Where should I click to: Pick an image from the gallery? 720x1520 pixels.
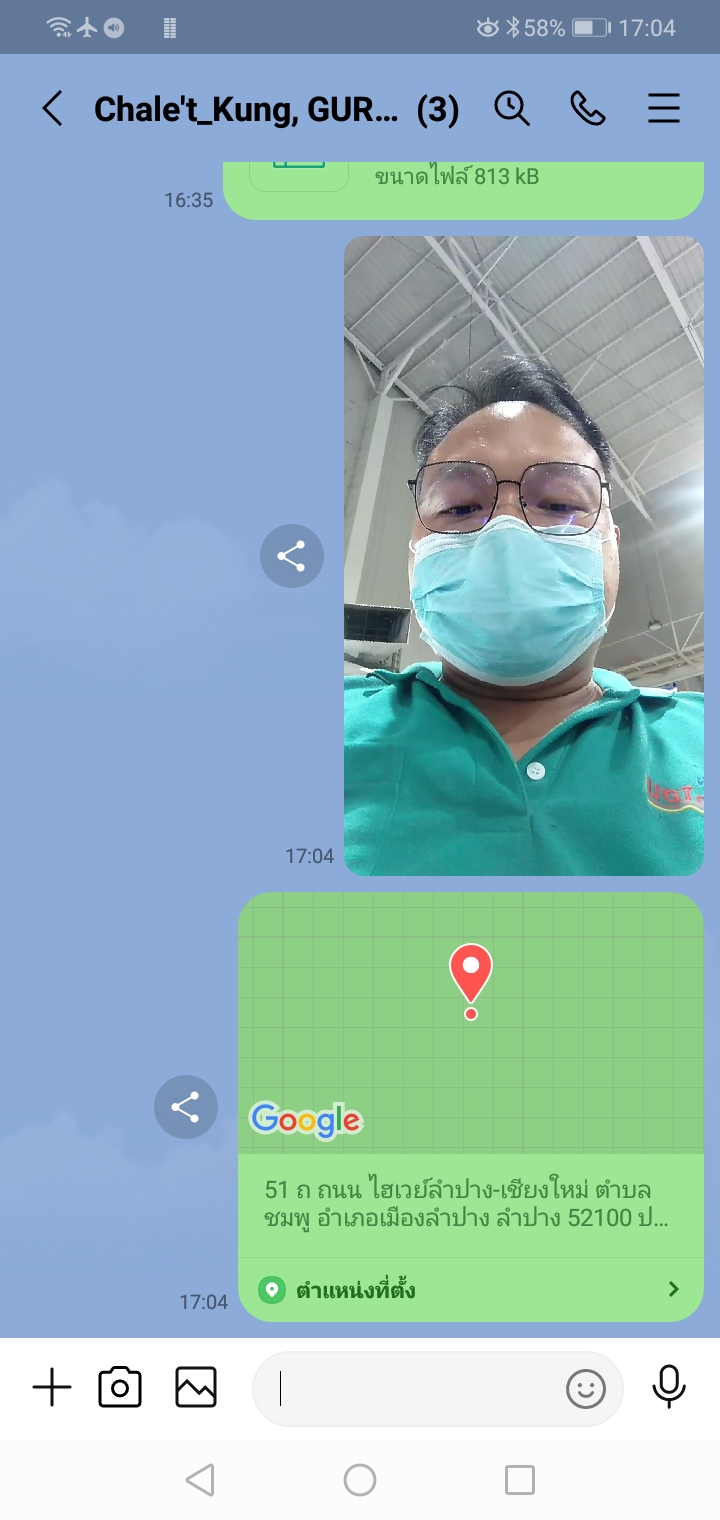(196, 1388)
